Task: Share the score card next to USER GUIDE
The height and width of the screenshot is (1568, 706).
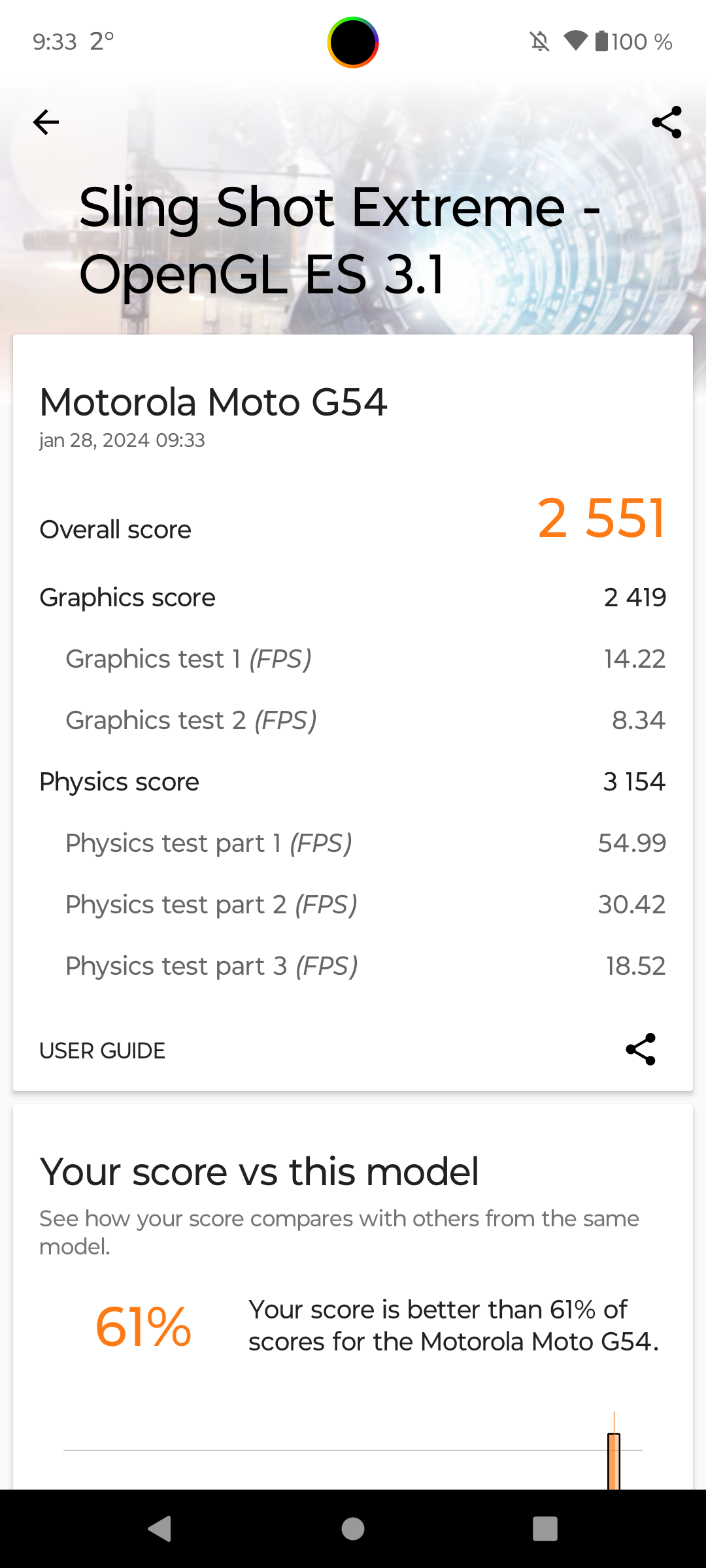Action: point(641,1049)
